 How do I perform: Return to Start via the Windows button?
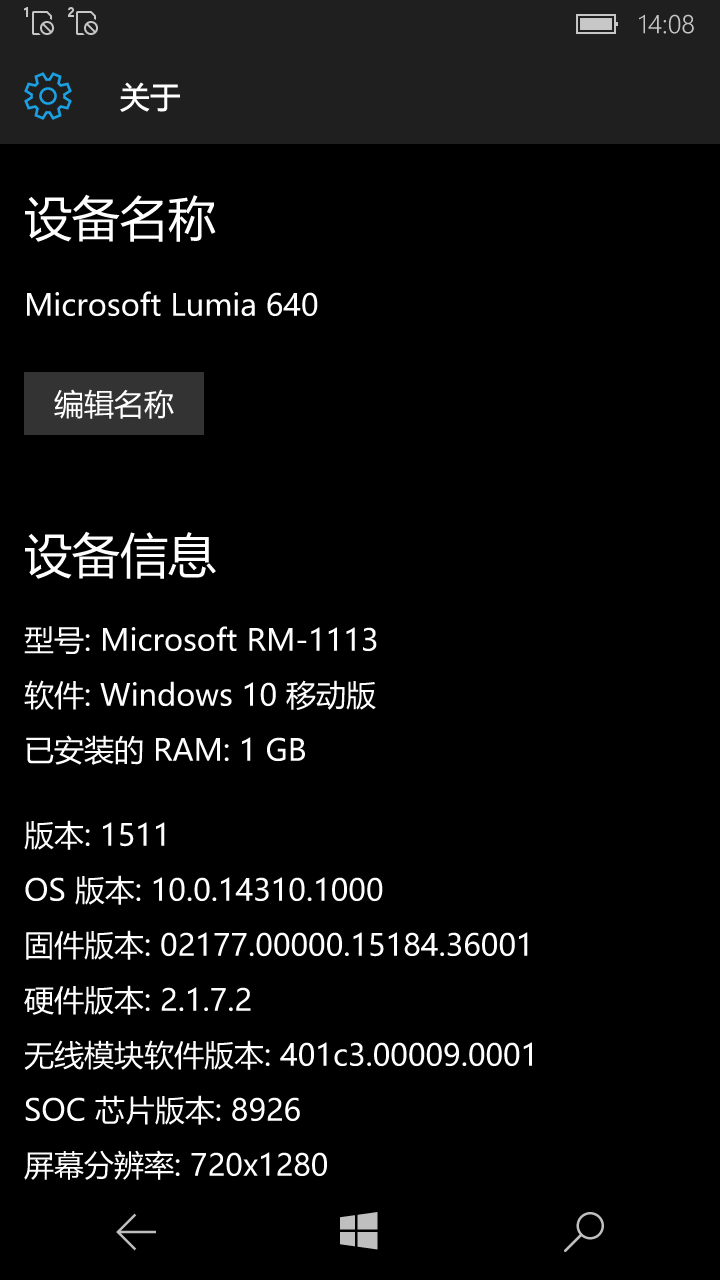tap(359, 1231)
